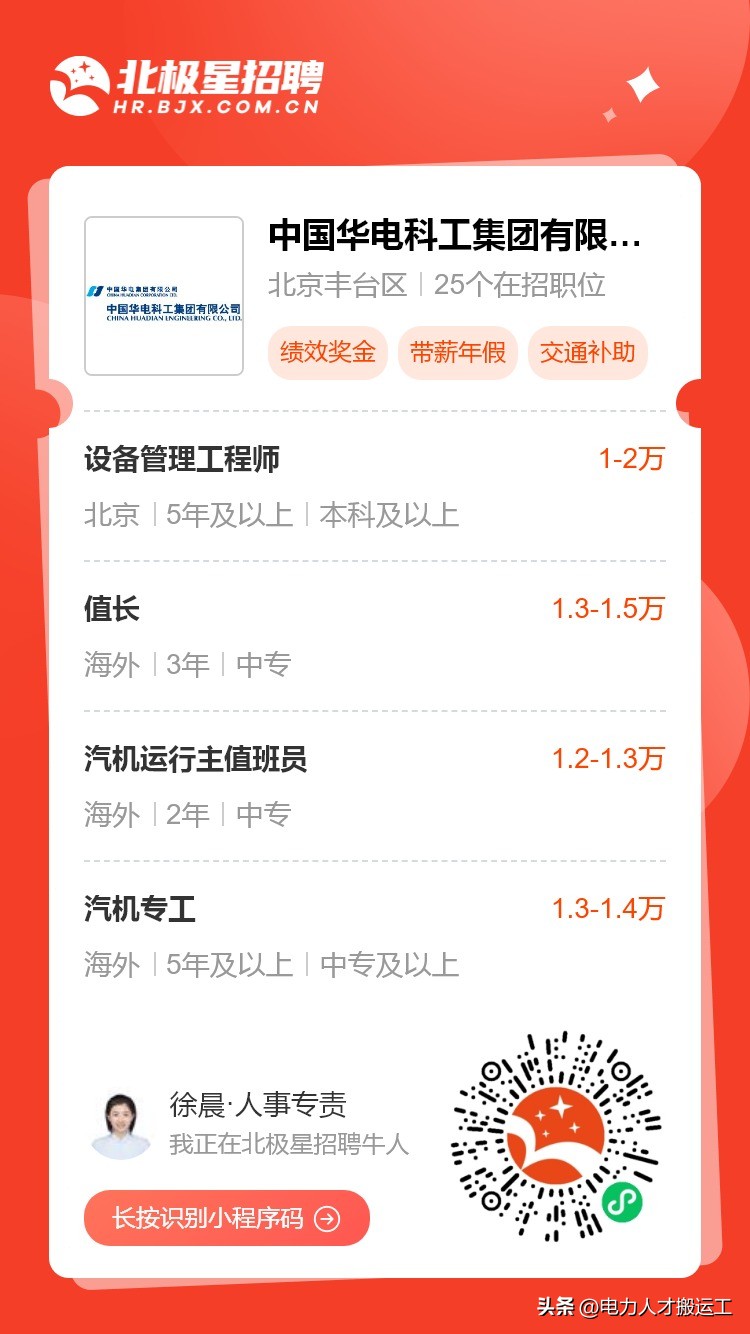The width and height of the screenshot is (750, 1334).
Task: Select the 带薪年假 benefit tag
Action: pos(456,352)
